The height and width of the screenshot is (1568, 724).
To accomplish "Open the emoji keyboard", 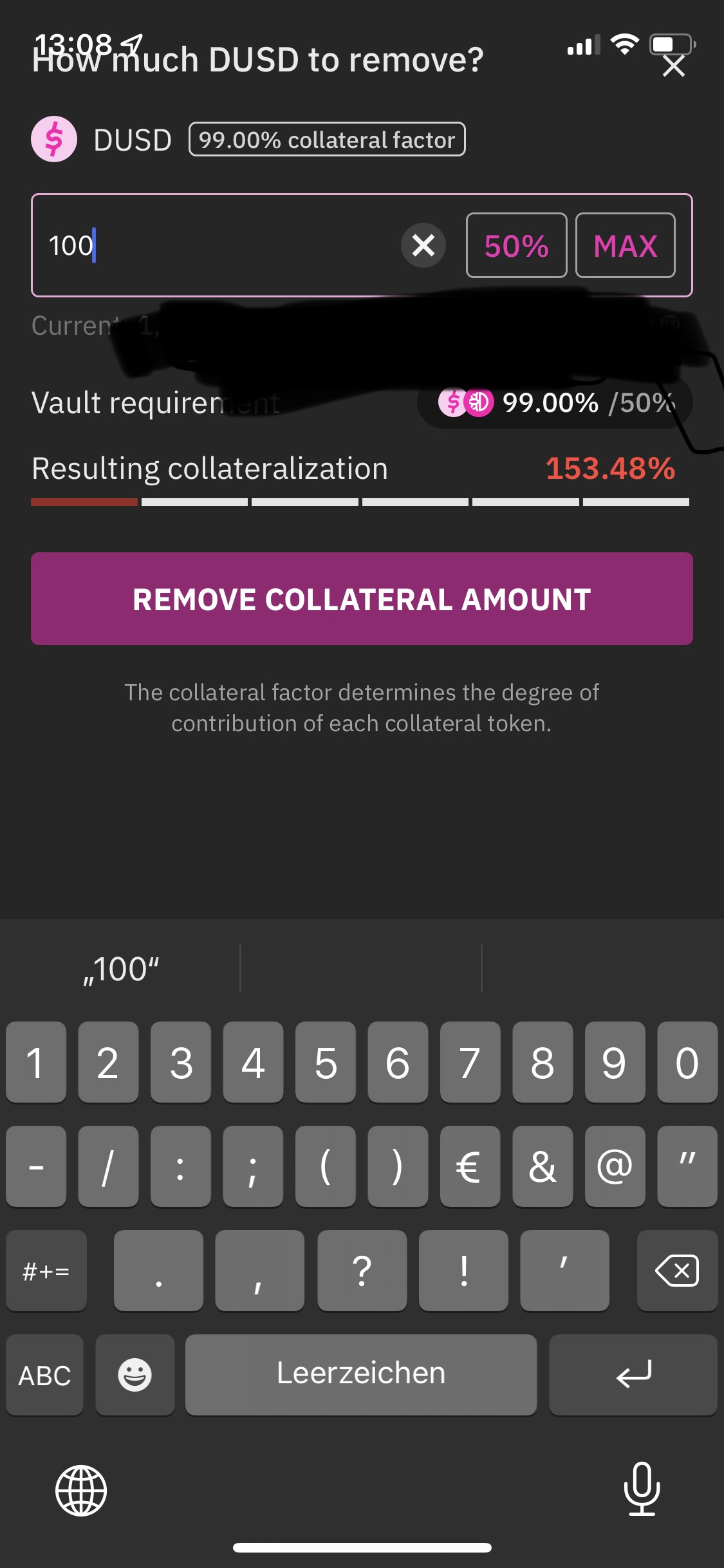I will 135,1375.
